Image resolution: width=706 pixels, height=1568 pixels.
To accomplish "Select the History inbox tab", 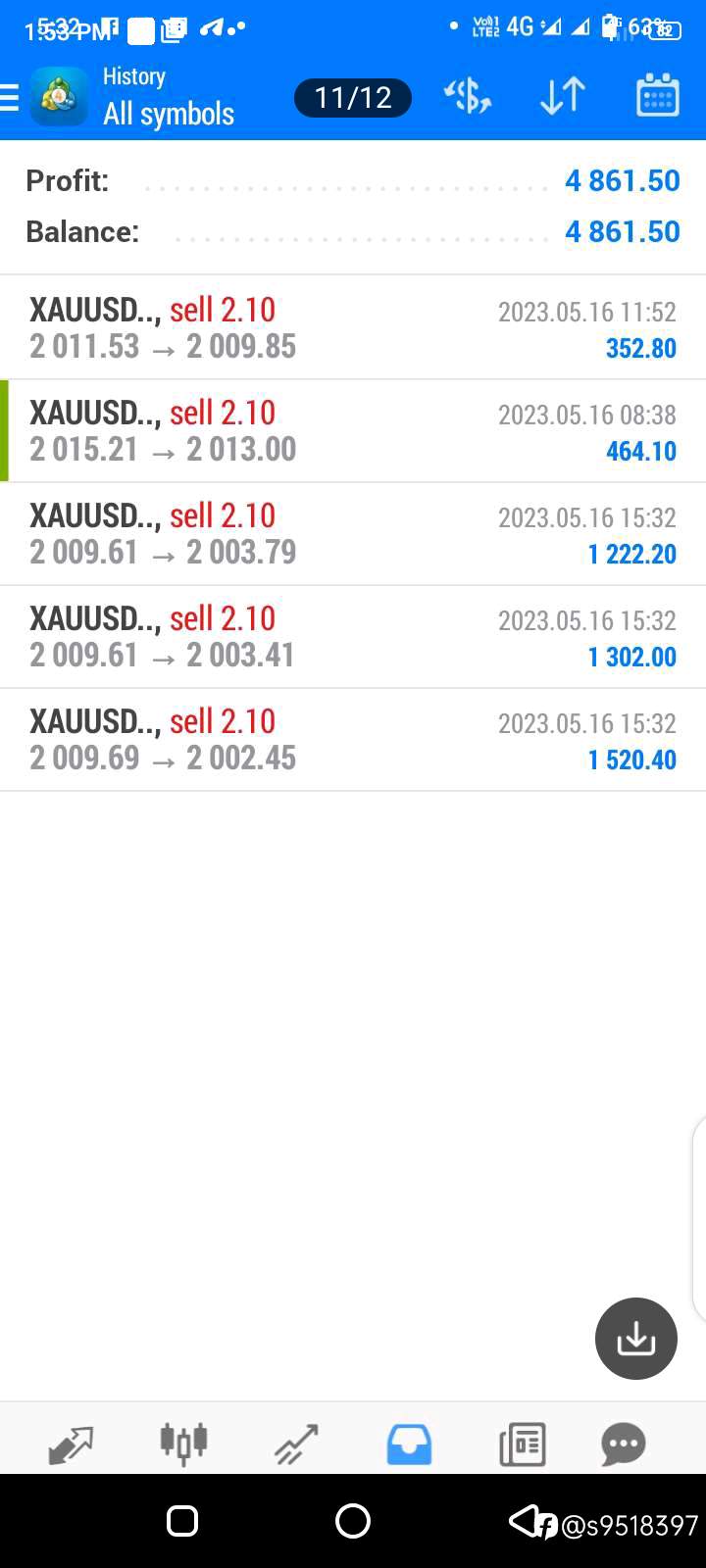I will pyautogui.click(x=409, y=1445).
